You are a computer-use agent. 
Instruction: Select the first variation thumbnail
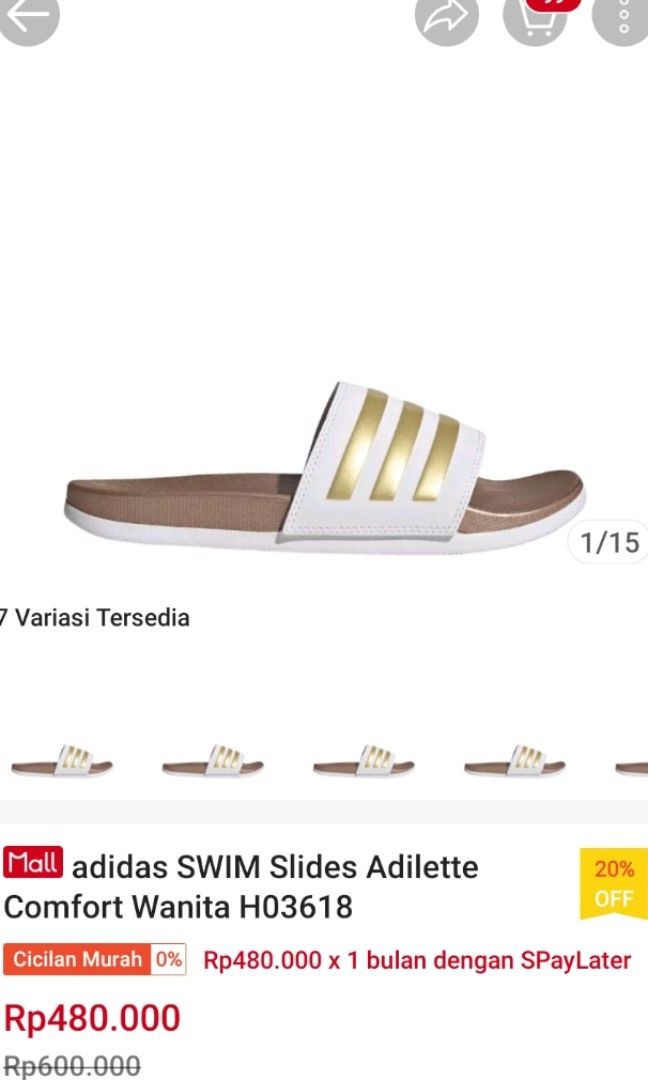click(x=62, y=761)
